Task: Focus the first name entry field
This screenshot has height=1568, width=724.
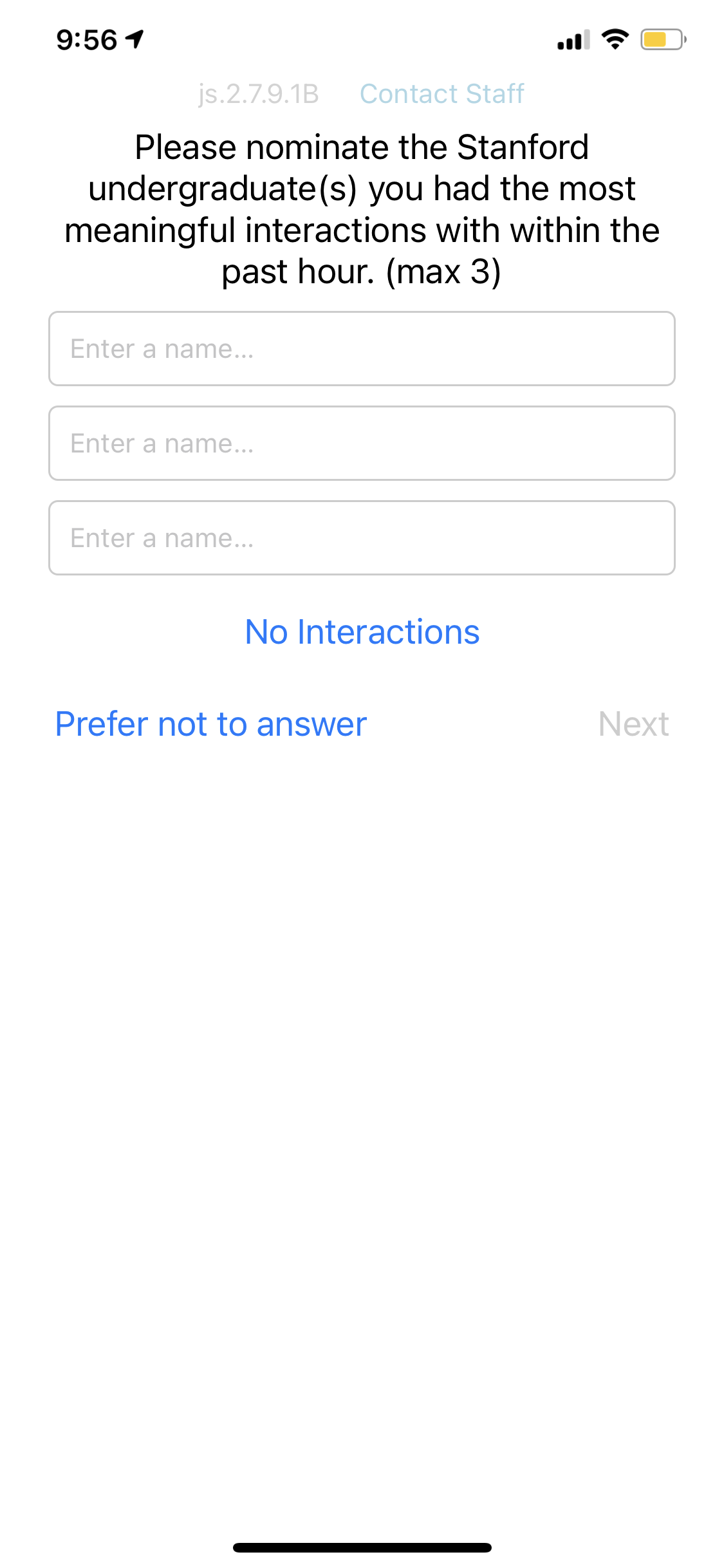Action: (362, 349)
